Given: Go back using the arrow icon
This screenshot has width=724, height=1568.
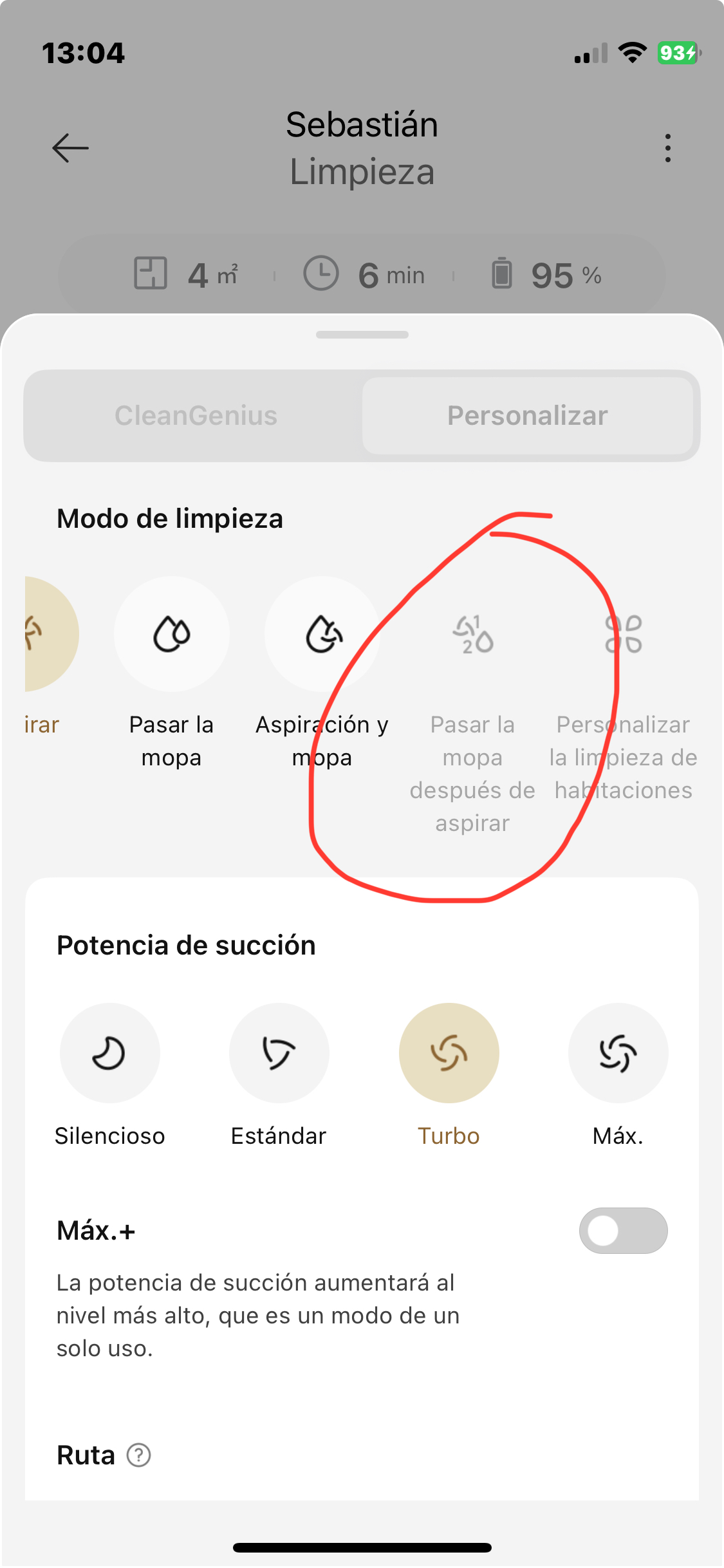Looking at the screenshot, I should point(70,148).
